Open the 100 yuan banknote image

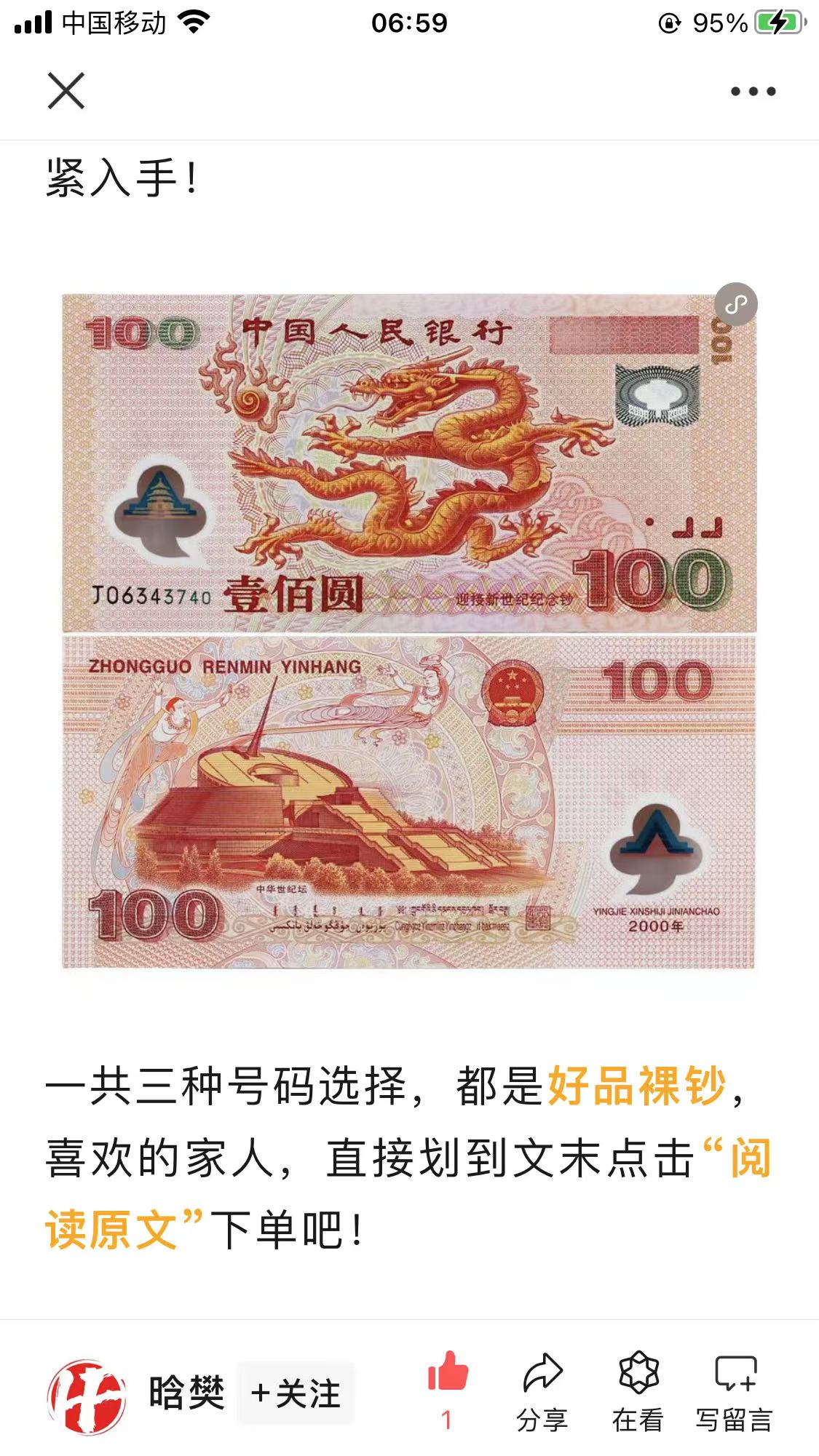tap(408, 632)
